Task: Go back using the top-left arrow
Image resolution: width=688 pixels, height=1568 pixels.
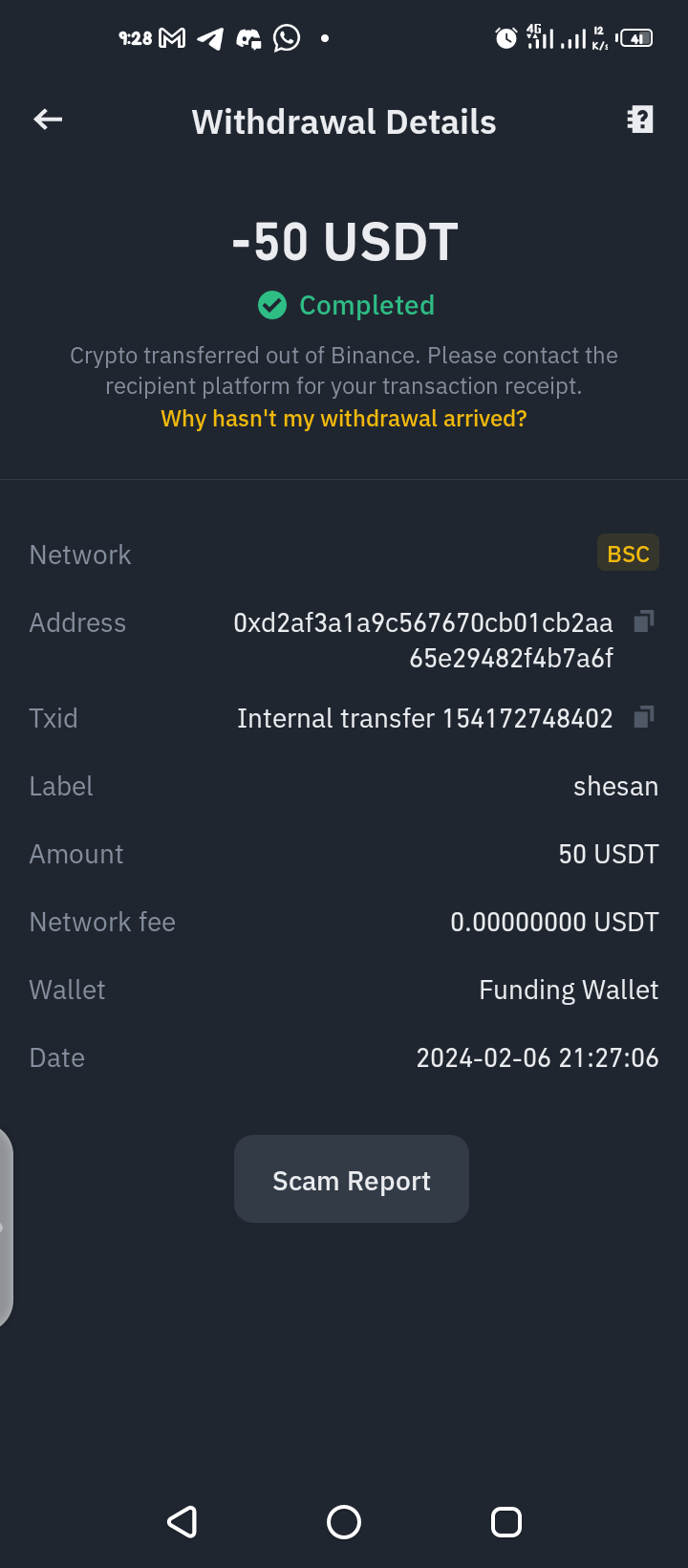Action: point(48,120)
